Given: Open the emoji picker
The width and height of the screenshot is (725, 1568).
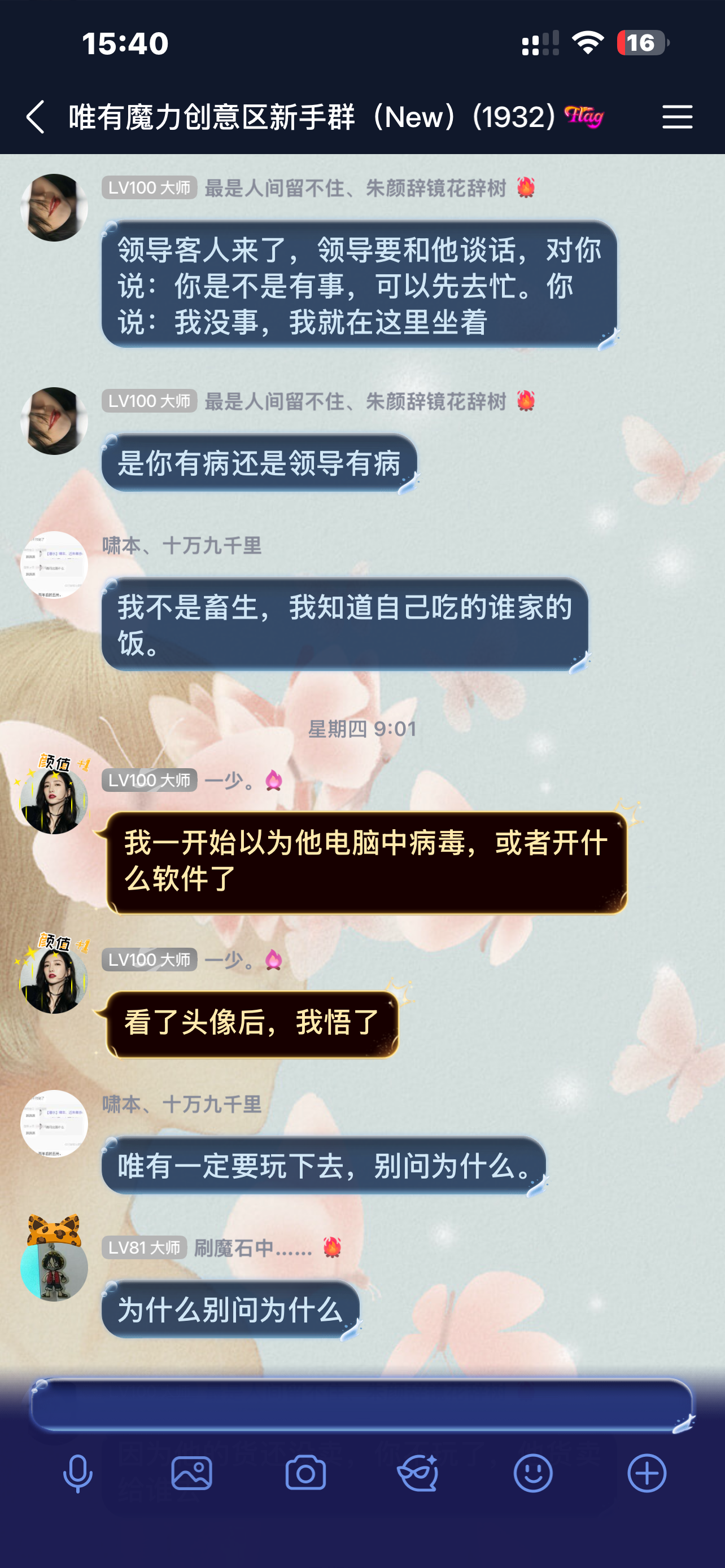Looking at the screenshot, I should click(x=532, y=1473).
